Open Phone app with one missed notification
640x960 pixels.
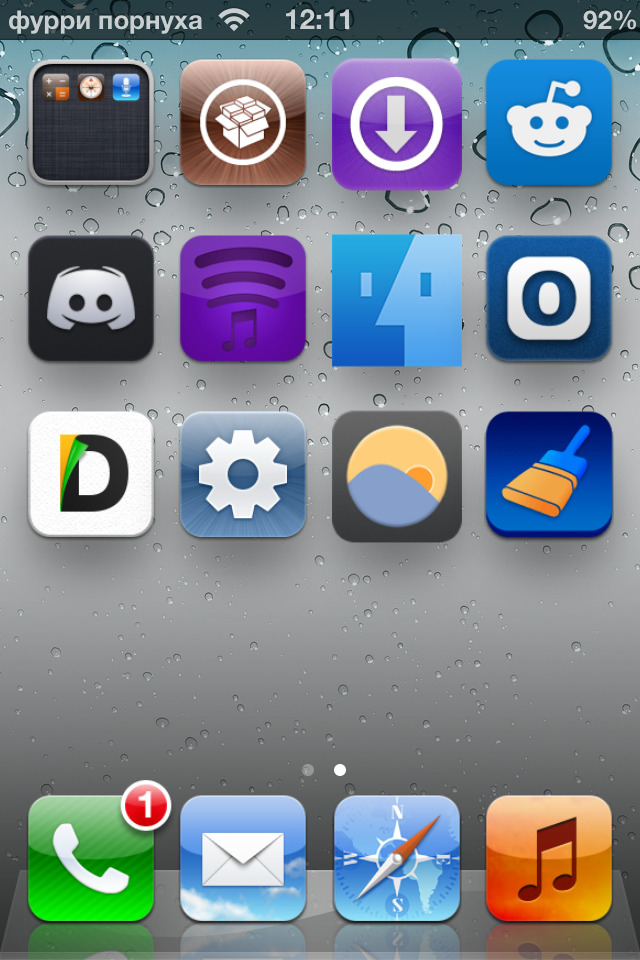(x=91, y=858)
